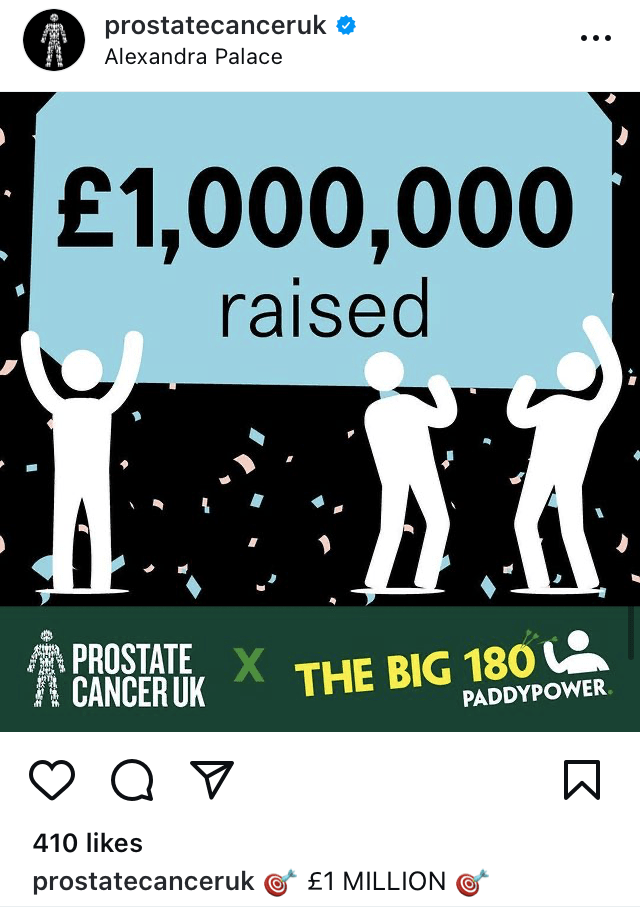Open the post's three-dot options menu
The image size is (640, 909).
coord(595,38)
